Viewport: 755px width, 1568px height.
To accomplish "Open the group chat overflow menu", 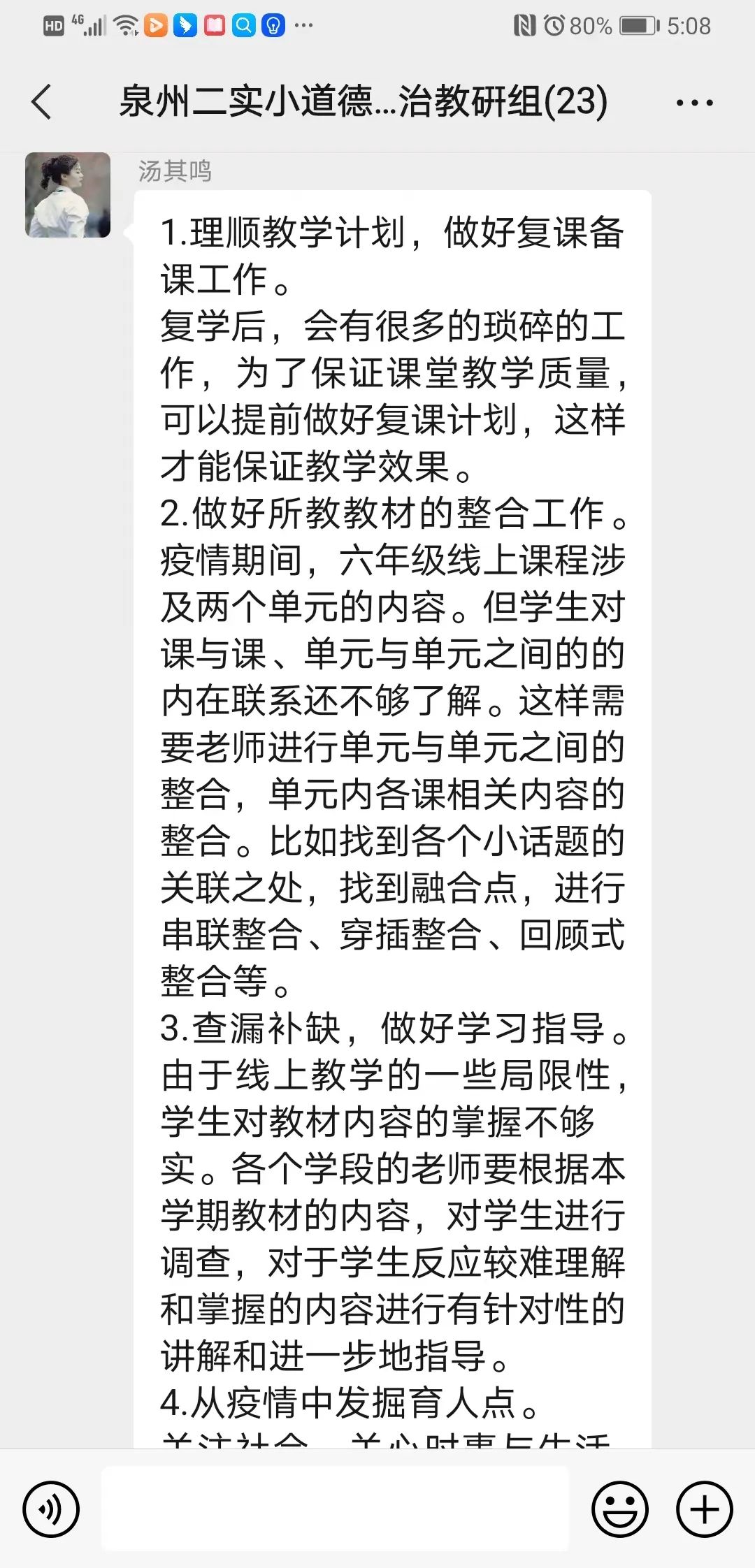I will point(694,103).
